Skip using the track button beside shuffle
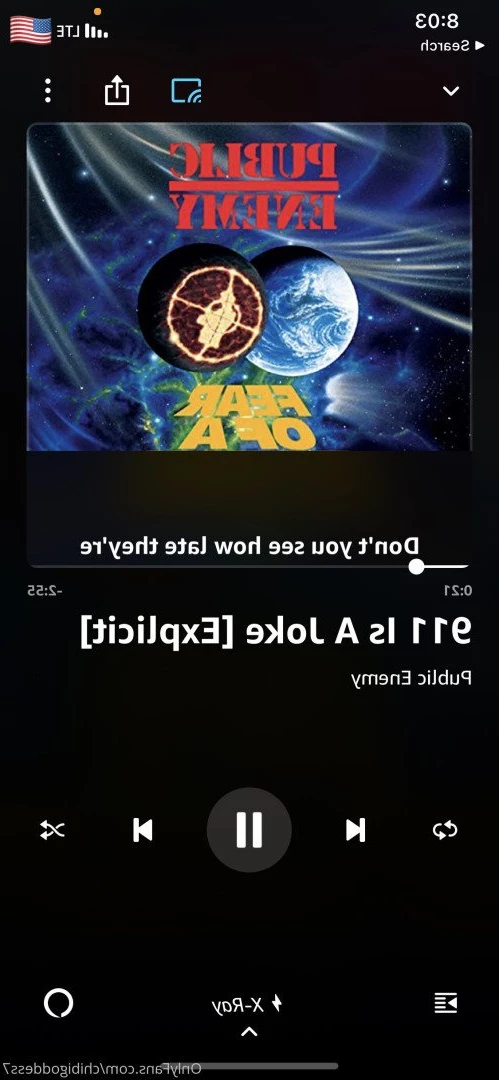Screen dimensions: 499x1080 [143, 830]
